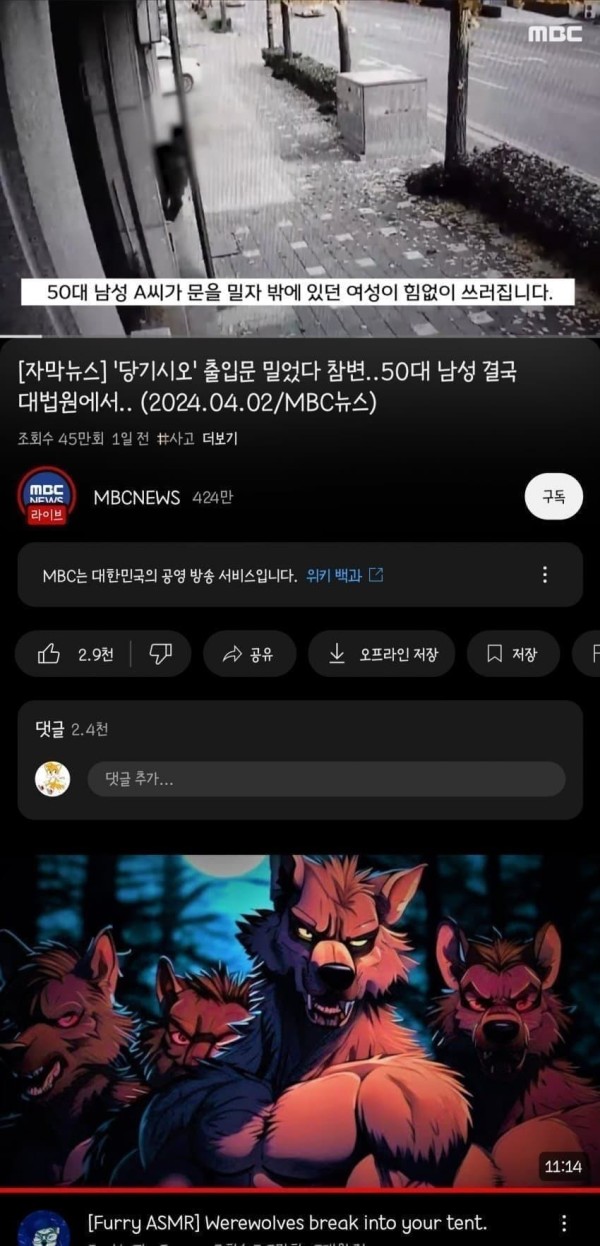Subscribe with the 구독 button
The width and height of the screenshot is (600, 1246).
553,496
